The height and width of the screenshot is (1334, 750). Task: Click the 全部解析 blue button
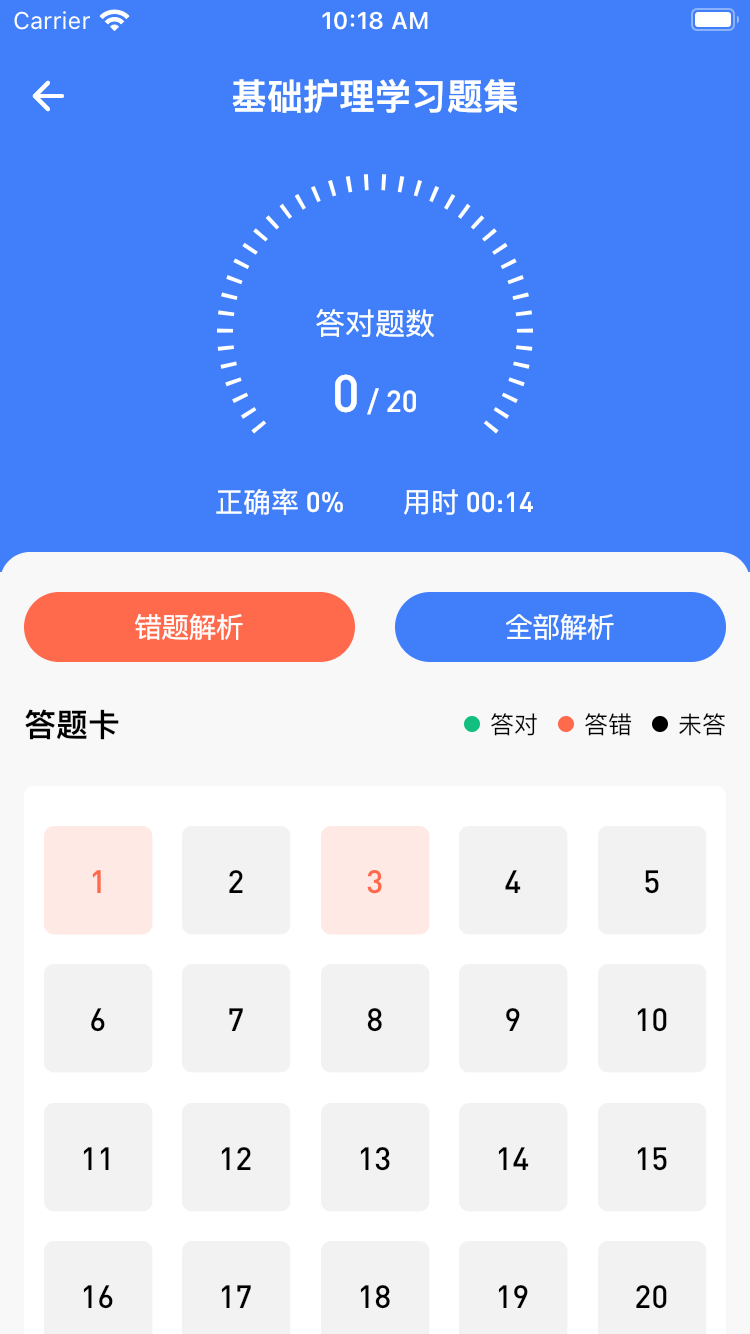tap(560, 627)
